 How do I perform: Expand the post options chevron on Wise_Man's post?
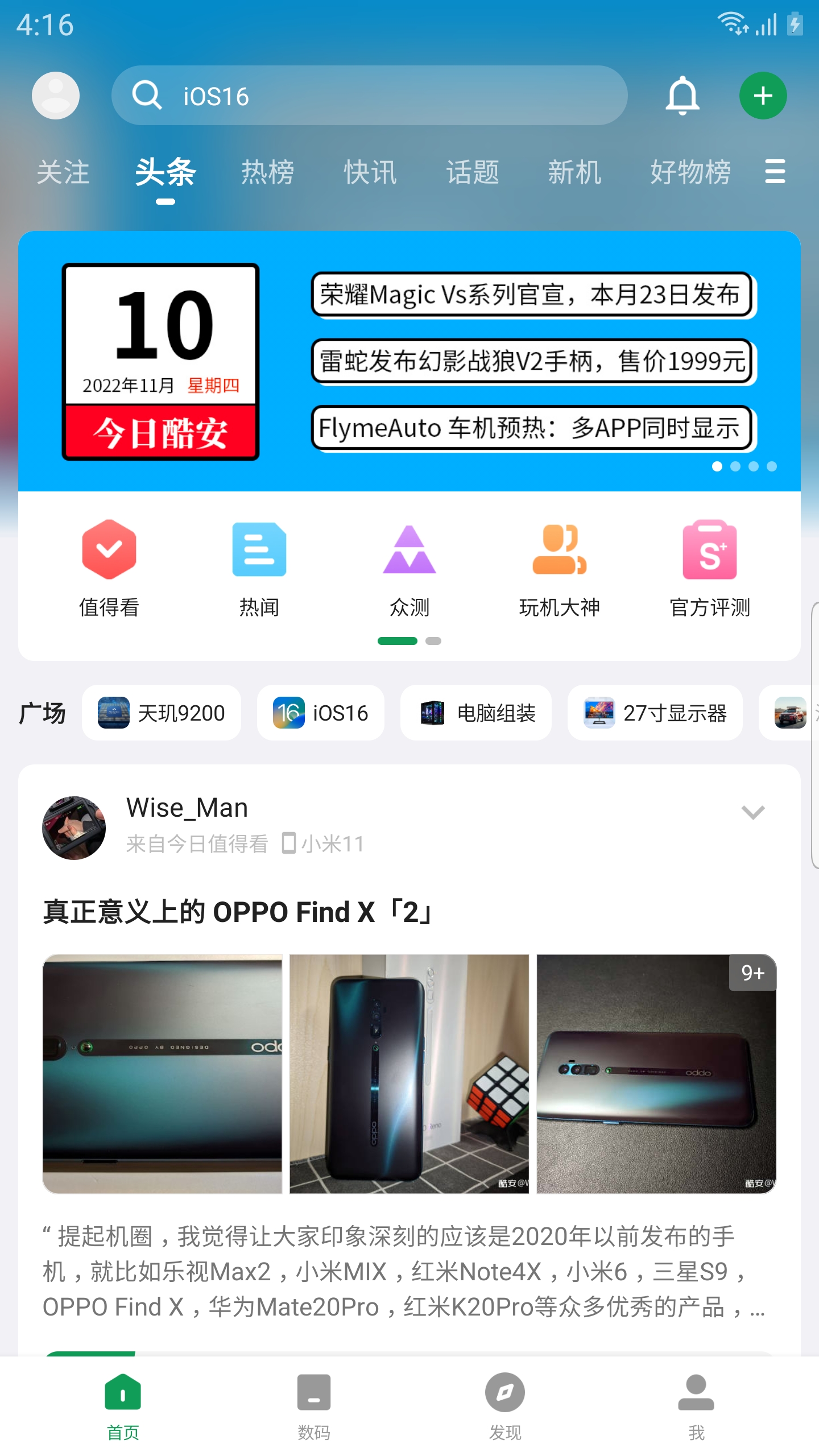[x=755, y=812]
